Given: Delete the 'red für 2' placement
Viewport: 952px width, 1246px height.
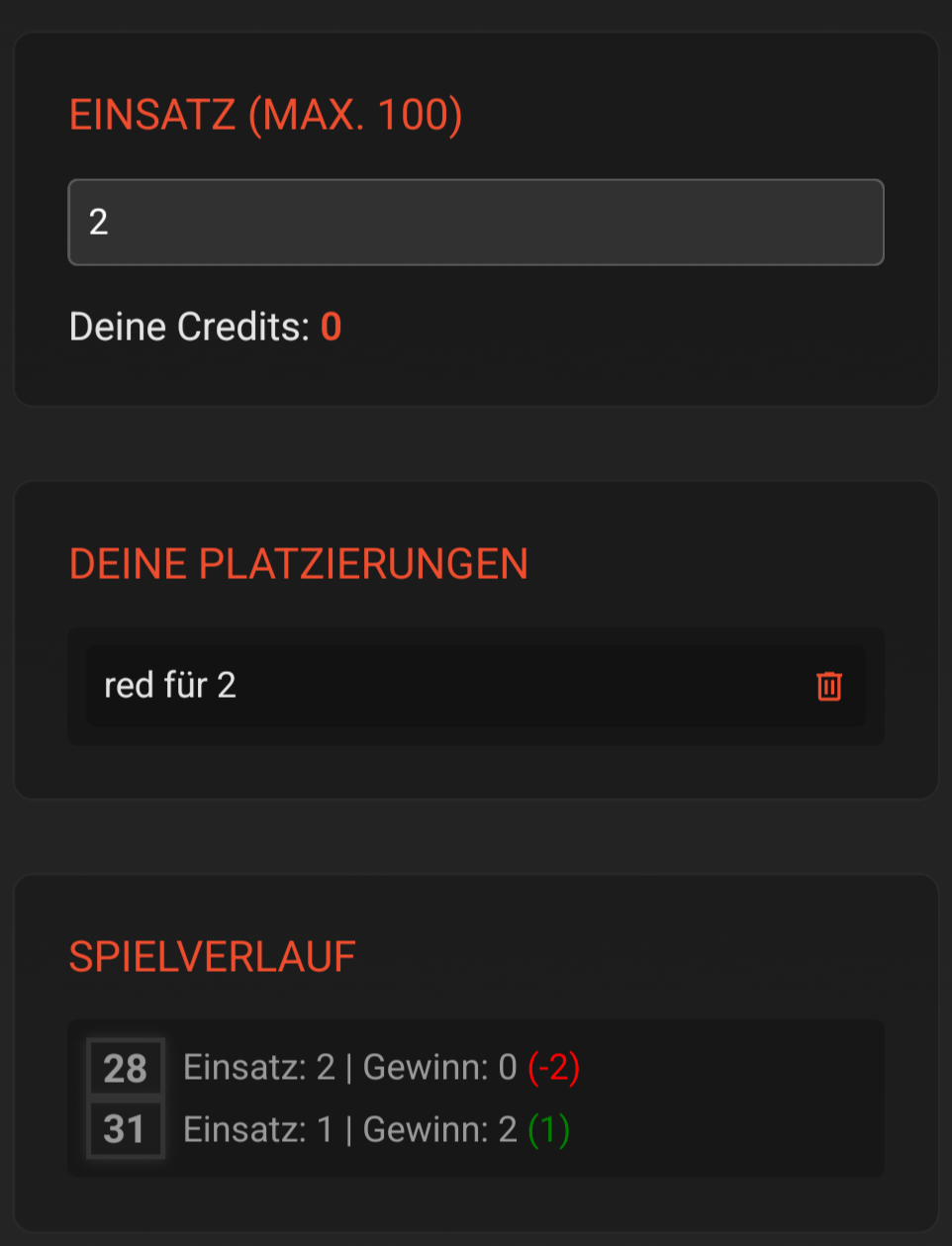Looking at the screenshot, I should coord(828,686).
